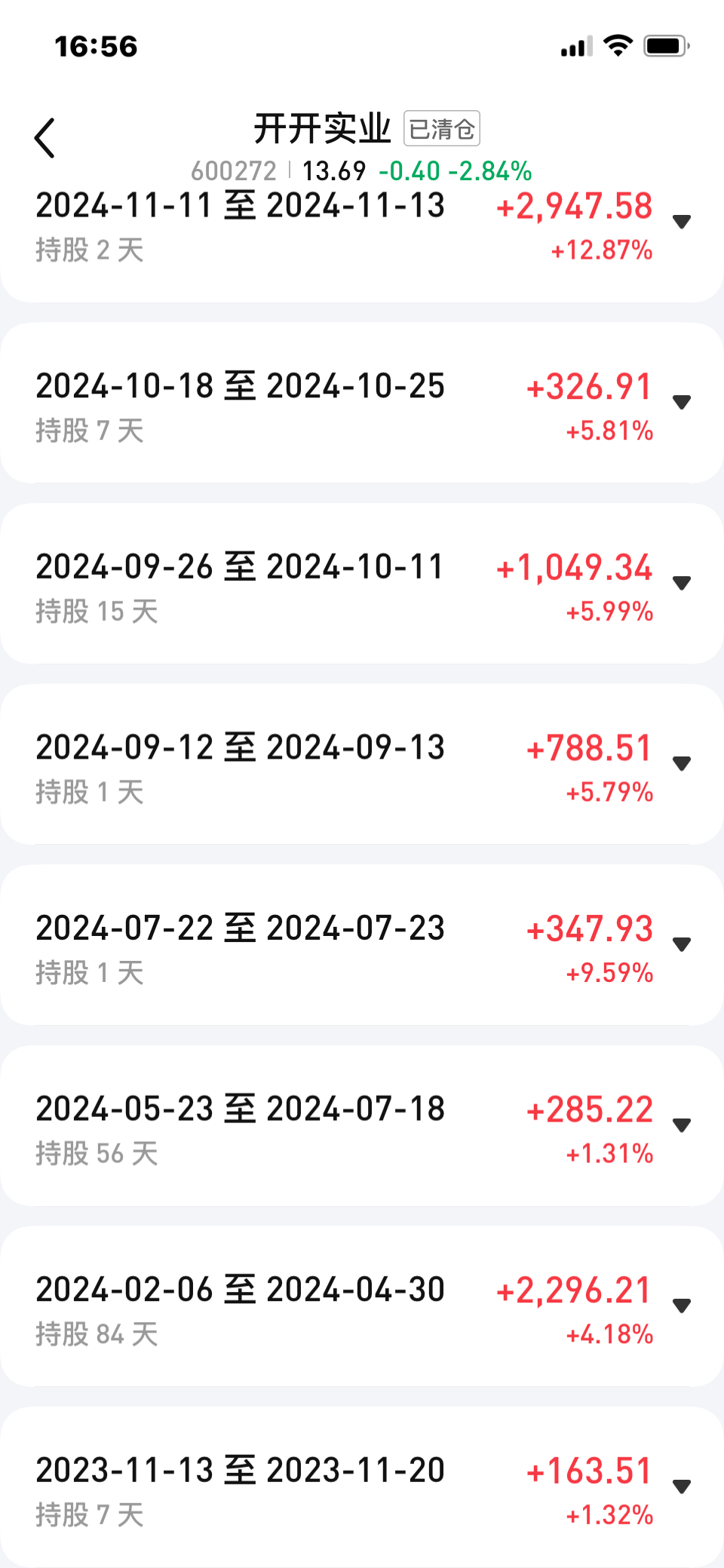Image resolution: width=724 pixels, height=1568 pixels.
Task: Expand the 2024-09-12 至 2024-09-13 record
Action: pyautogui.click(x=682, y=764)
